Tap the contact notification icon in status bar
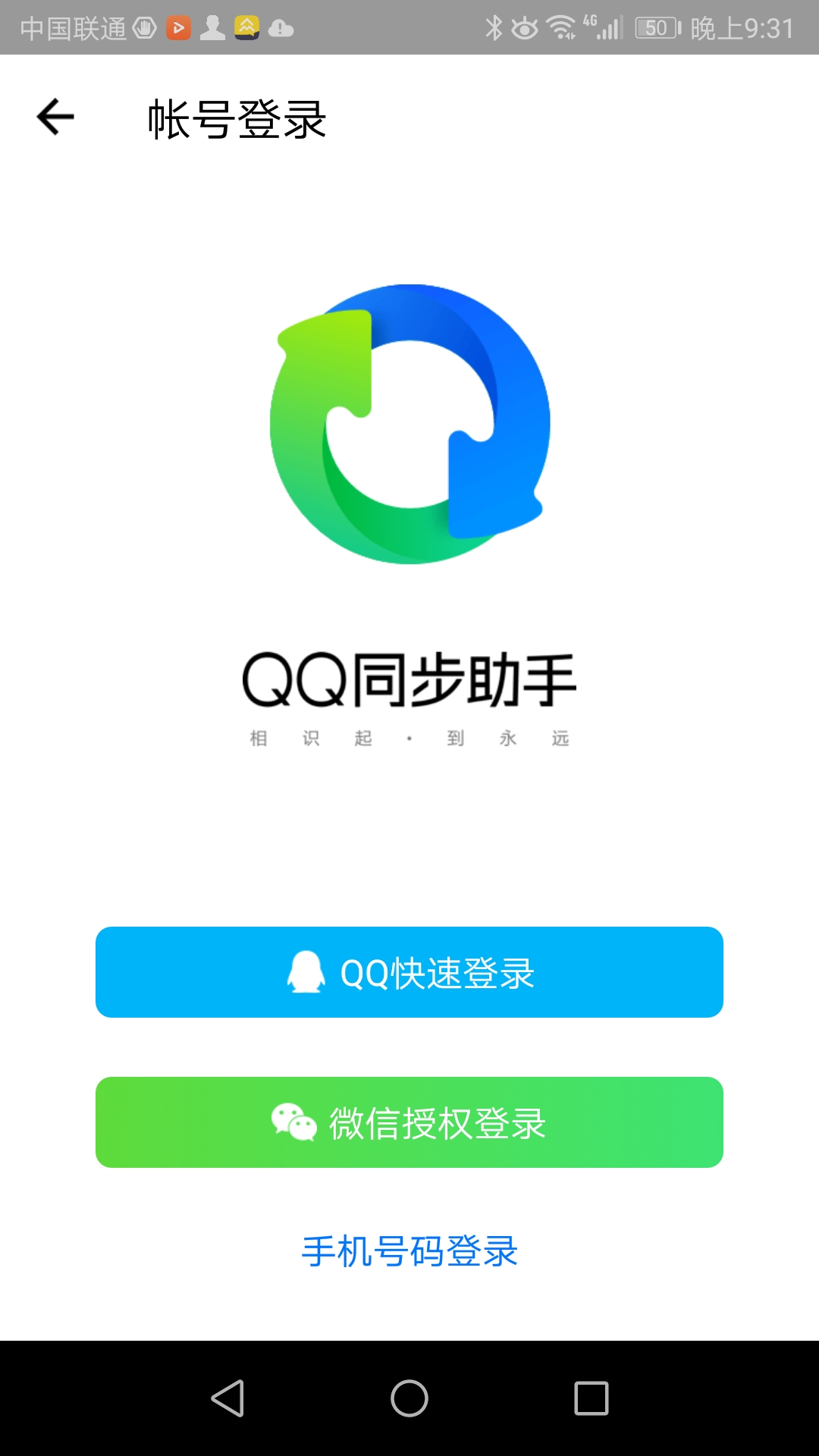This screenshot has height=1456, width=819. pos(211,29)
